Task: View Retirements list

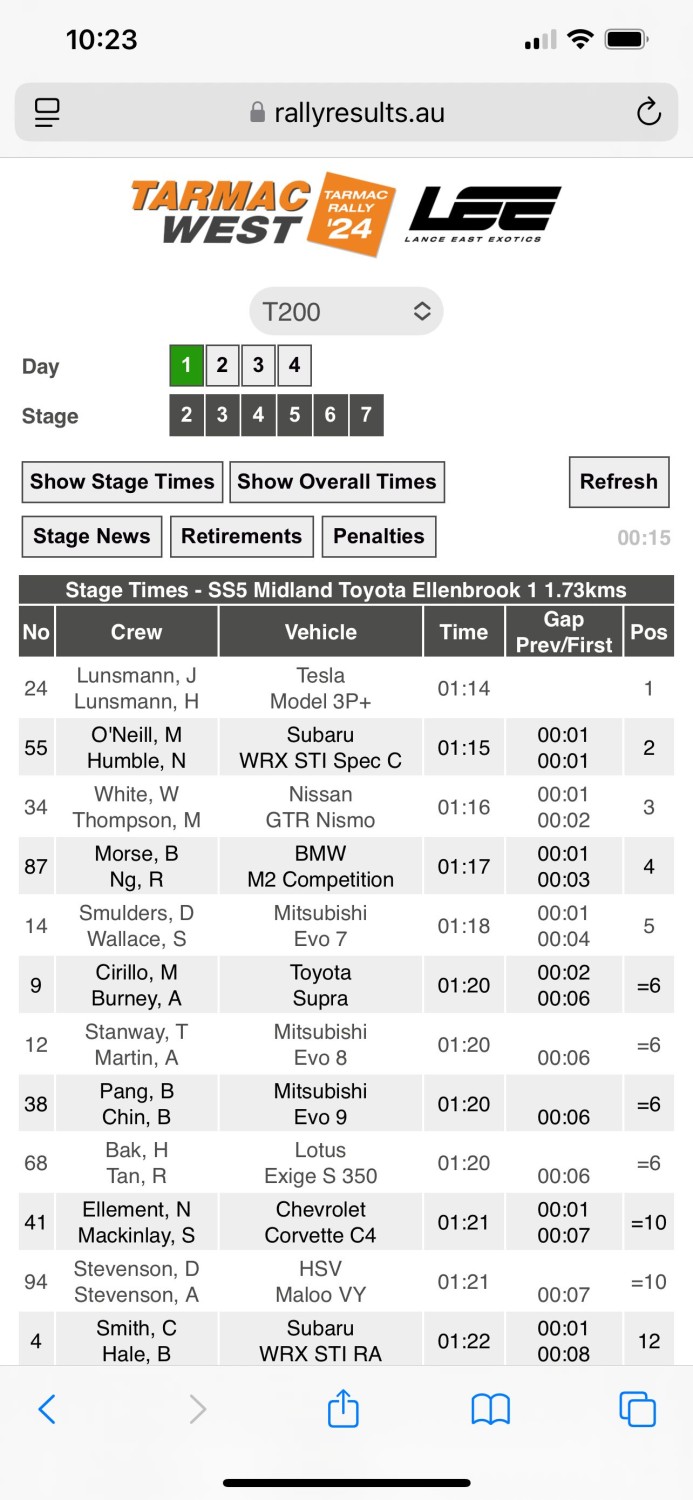Action: click(x=242, y=536)
